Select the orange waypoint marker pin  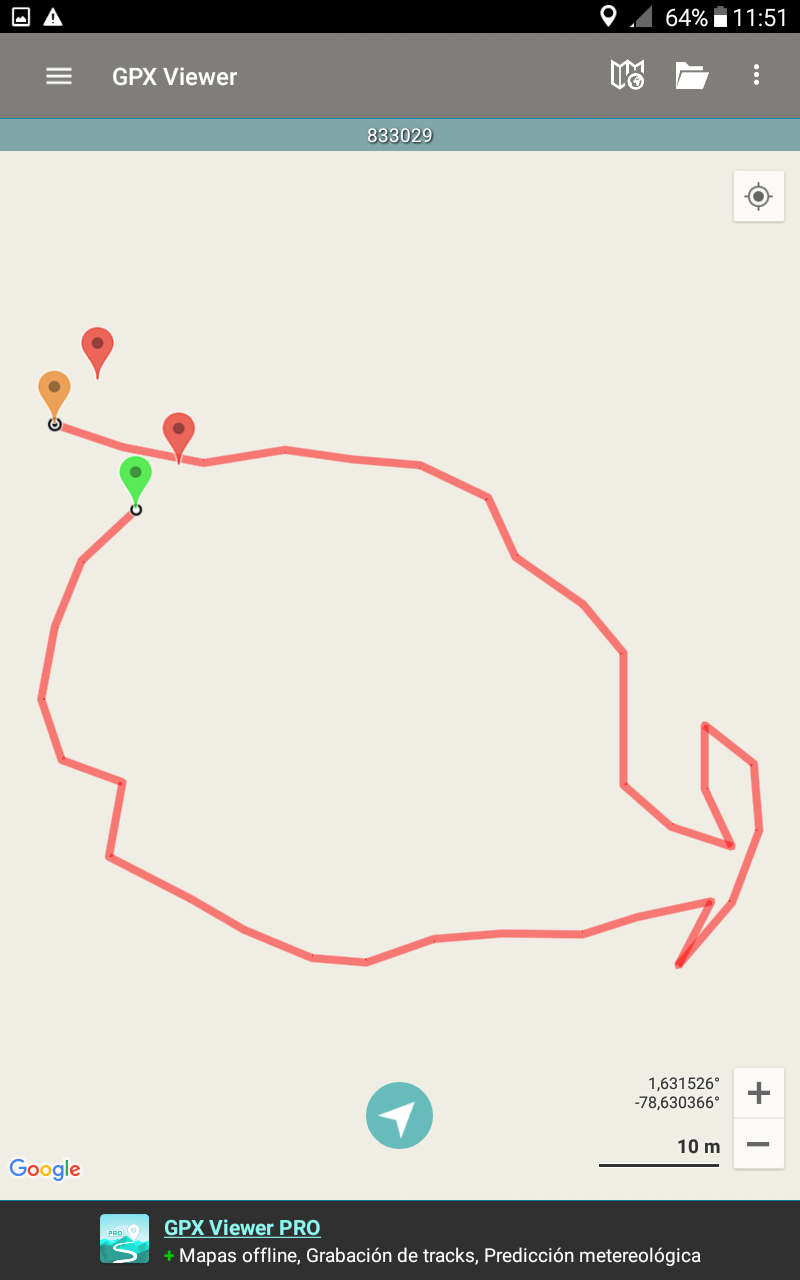coord(54,391)
